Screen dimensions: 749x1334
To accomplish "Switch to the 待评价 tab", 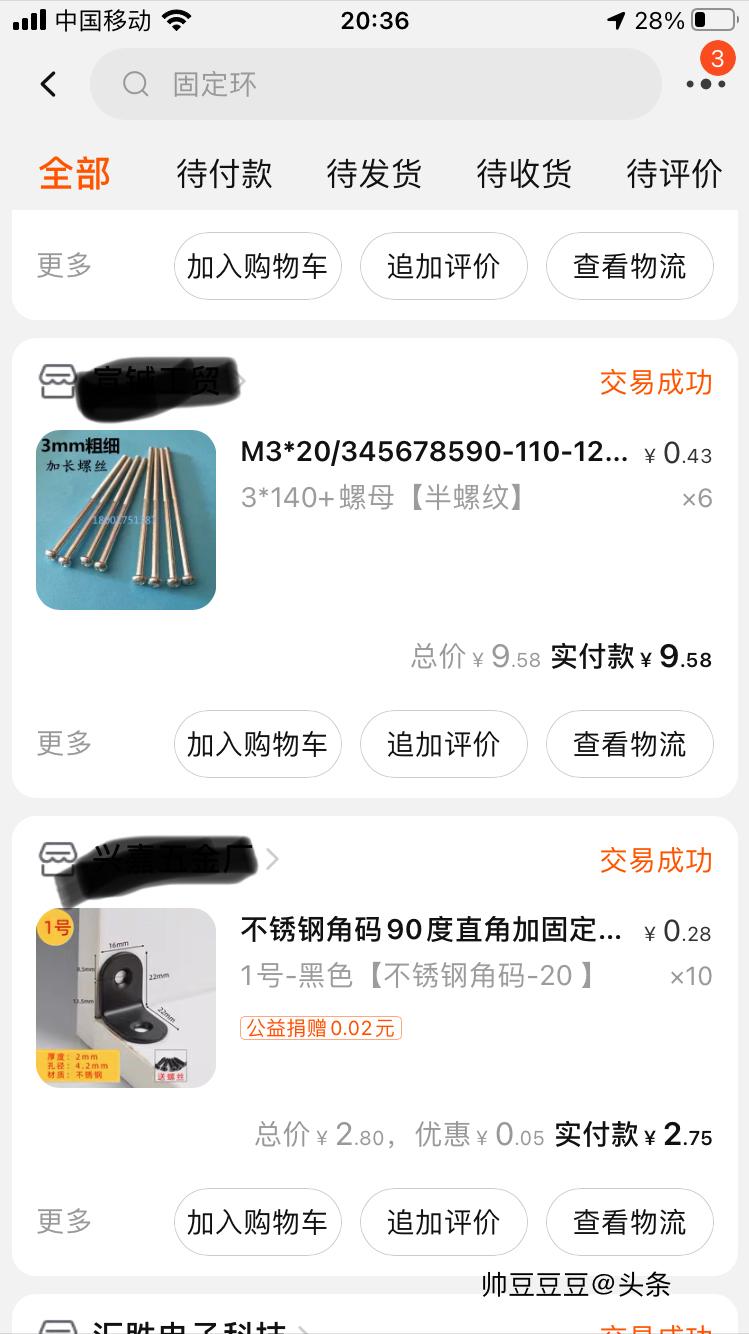I will click(674, 172).
